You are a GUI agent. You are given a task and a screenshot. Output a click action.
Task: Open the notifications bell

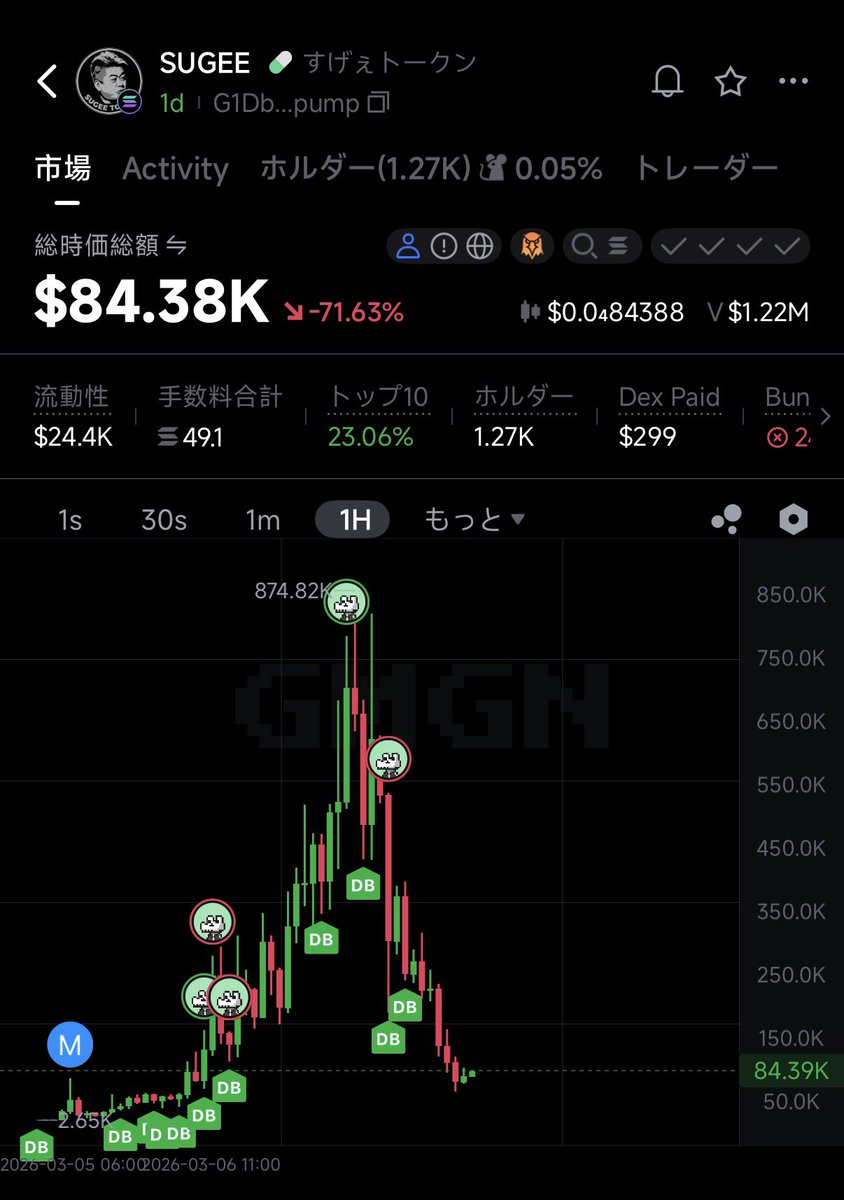click(667, 82)
